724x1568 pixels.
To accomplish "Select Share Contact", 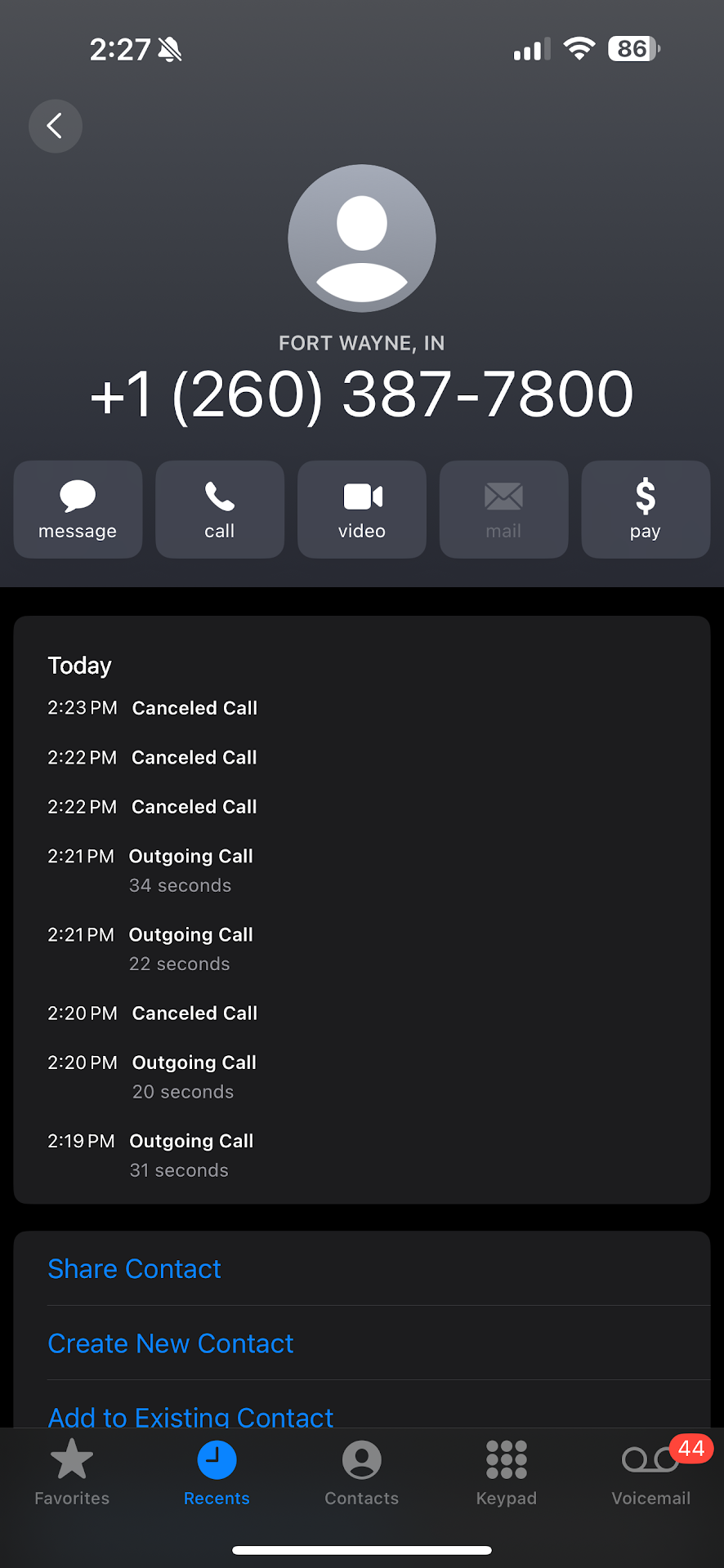I will (x=135, y=1268).
